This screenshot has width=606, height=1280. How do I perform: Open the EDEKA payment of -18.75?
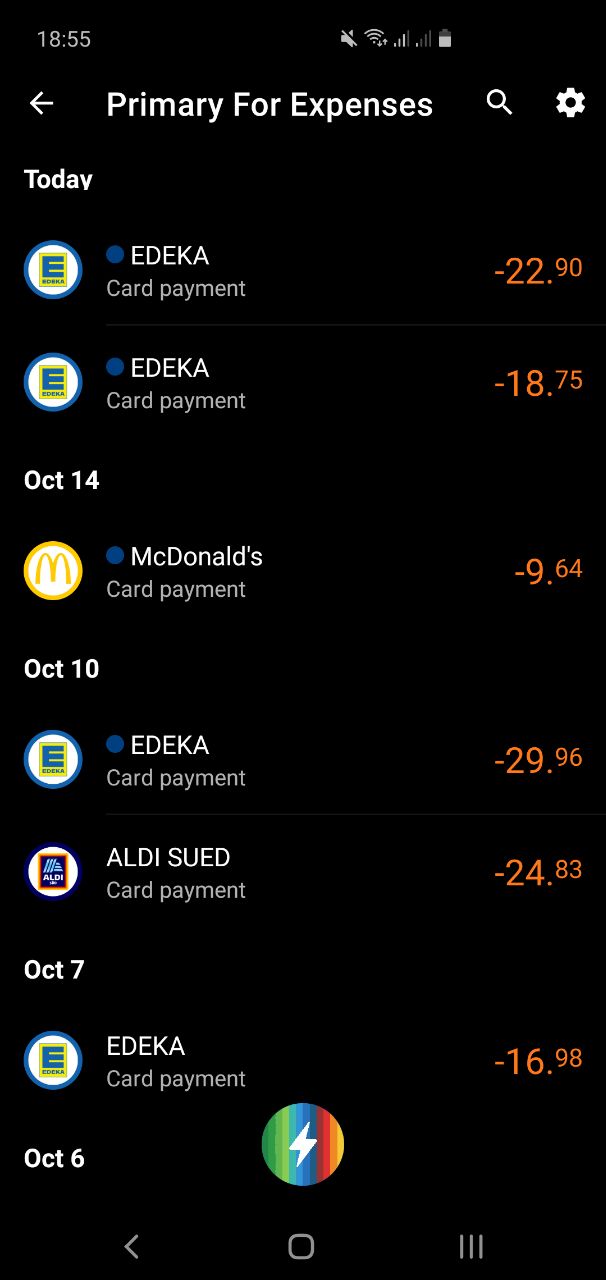303,382
